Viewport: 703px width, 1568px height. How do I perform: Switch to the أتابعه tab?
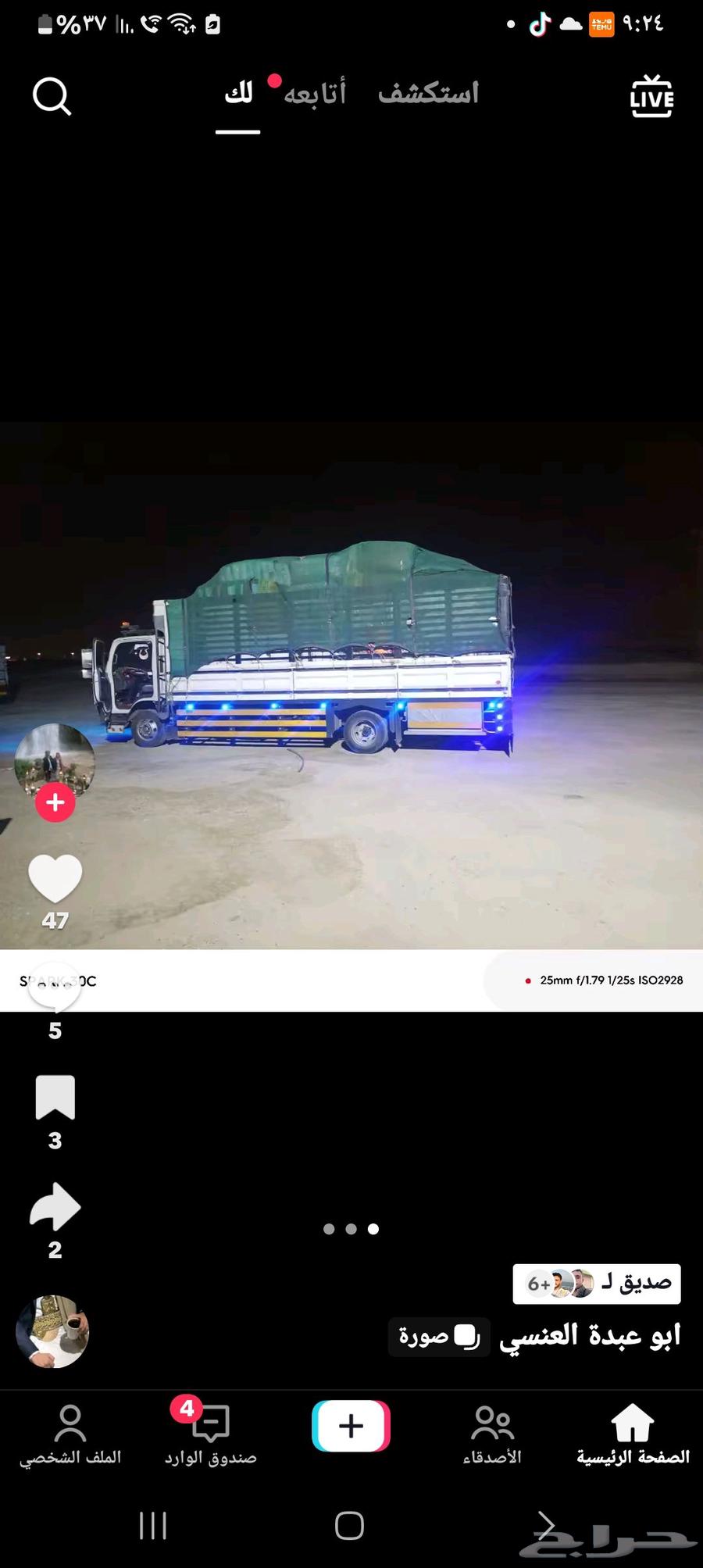[315, 94]
